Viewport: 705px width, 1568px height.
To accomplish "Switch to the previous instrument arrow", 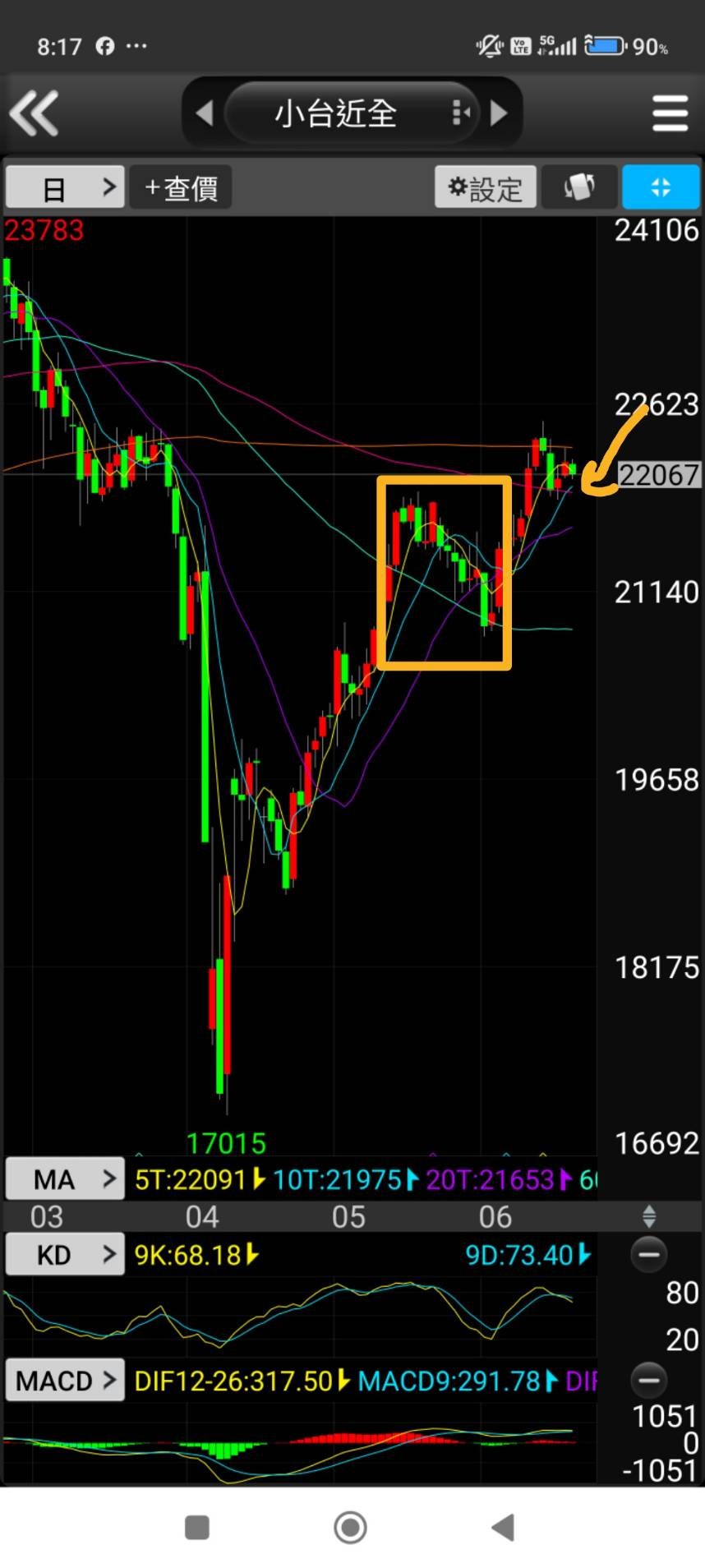I will [205, 113].
